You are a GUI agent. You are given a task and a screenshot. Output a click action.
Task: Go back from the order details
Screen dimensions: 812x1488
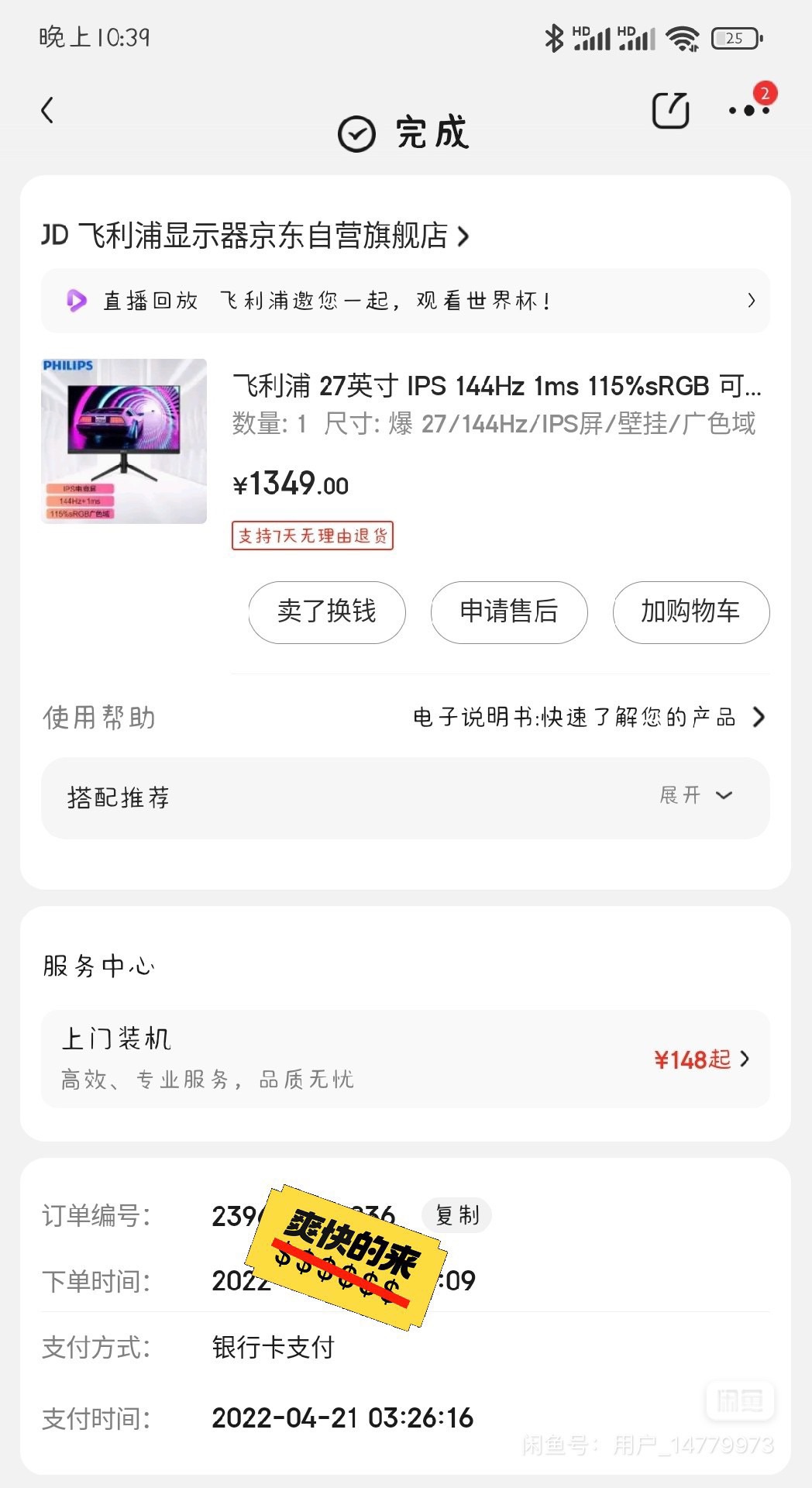pyautogui.click(x=48, y=110)
